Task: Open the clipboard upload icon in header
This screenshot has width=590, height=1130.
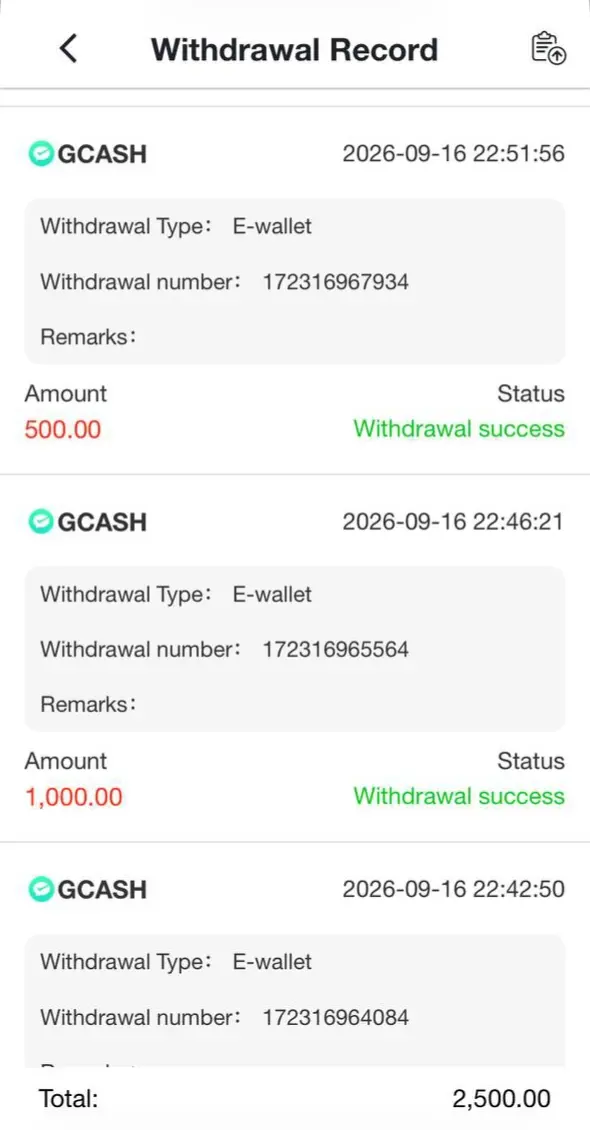Action: pyautogui.click(x=549, y=49)
